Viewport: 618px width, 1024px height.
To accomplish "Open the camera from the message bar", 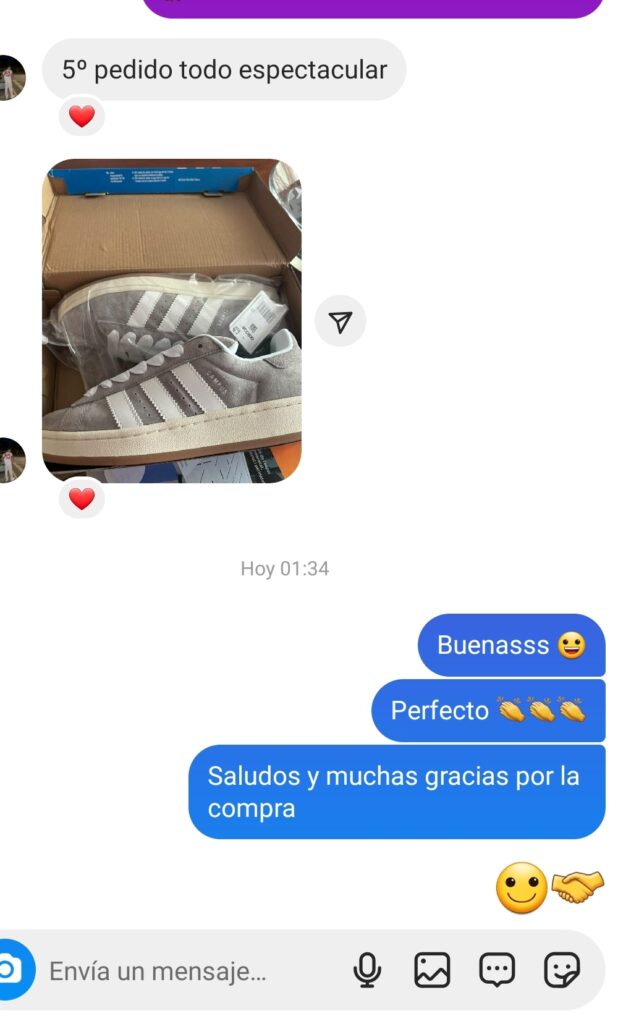I will pos(10,970).
